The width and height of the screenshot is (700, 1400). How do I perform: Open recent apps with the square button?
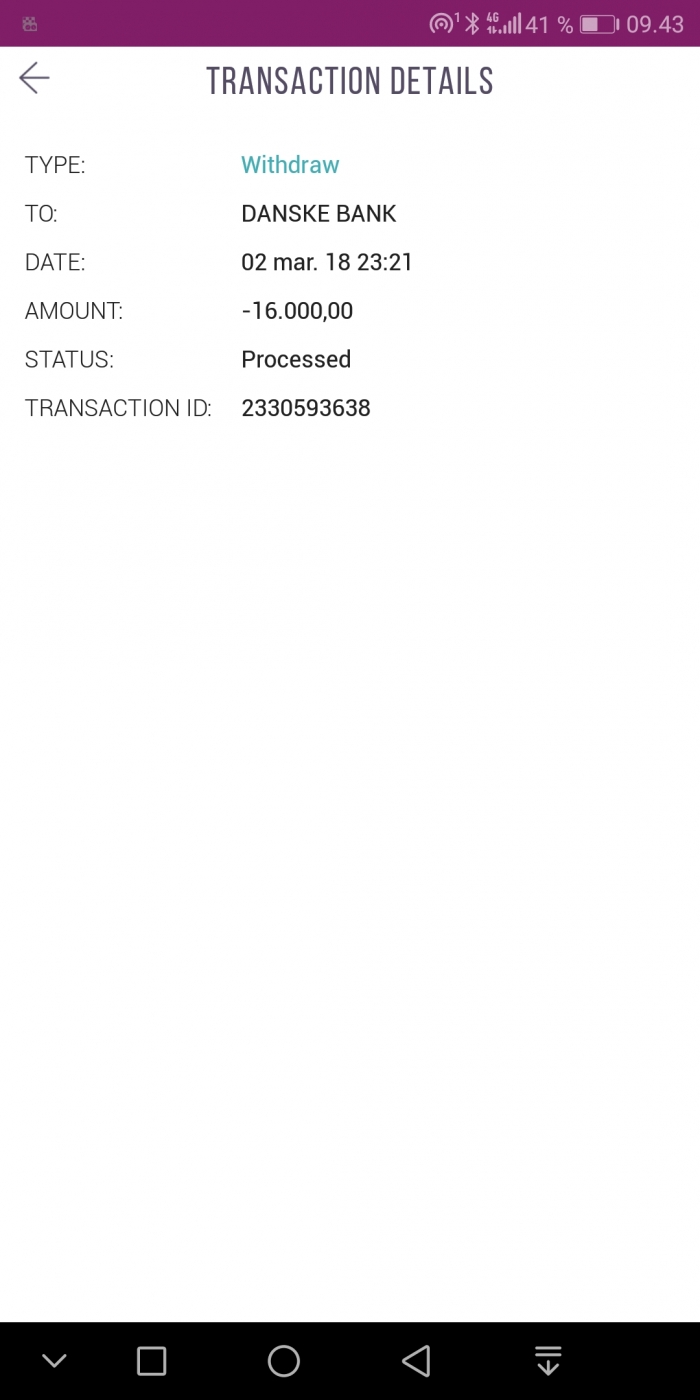pyautogui.click(x=151, y=1361)
